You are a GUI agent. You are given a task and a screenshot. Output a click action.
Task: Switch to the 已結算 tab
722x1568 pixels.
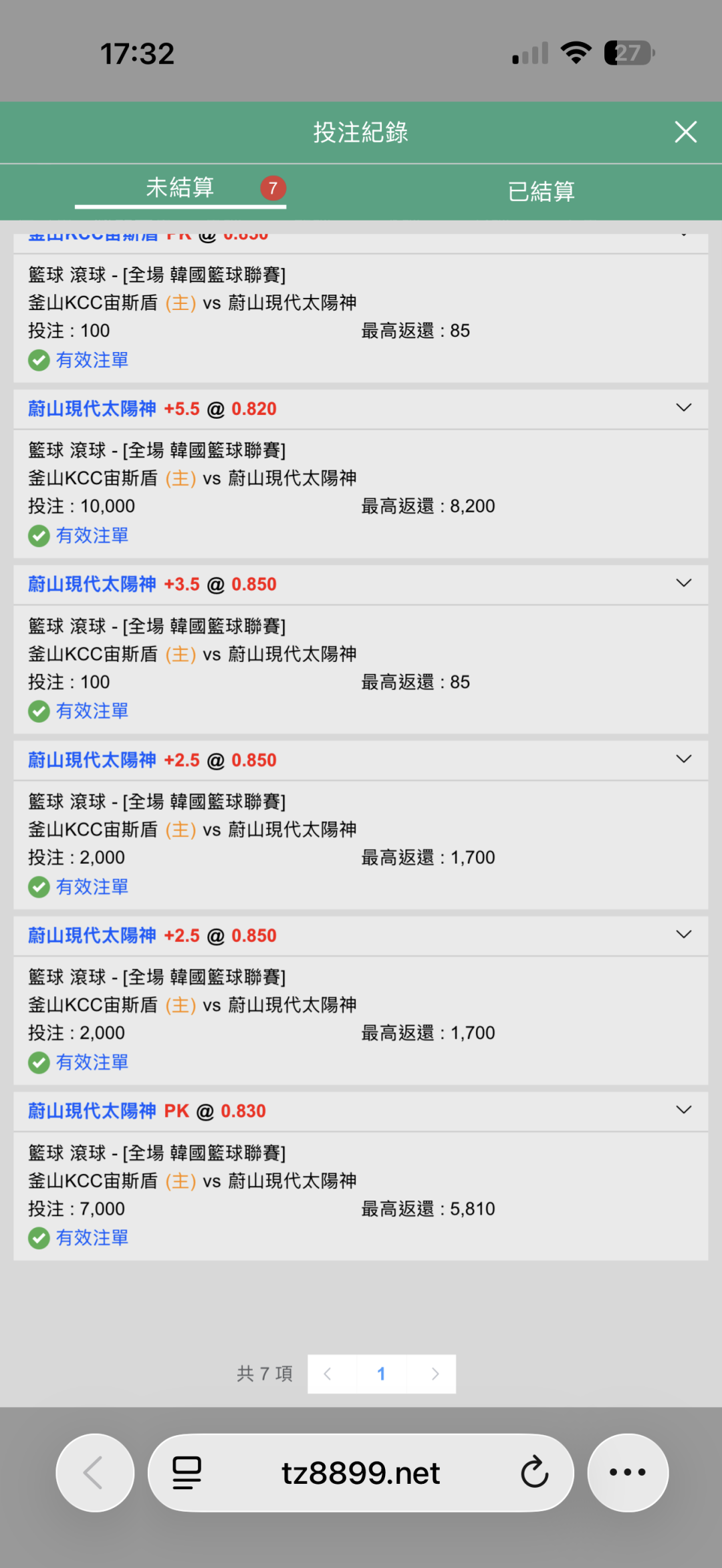coord(541,192)
